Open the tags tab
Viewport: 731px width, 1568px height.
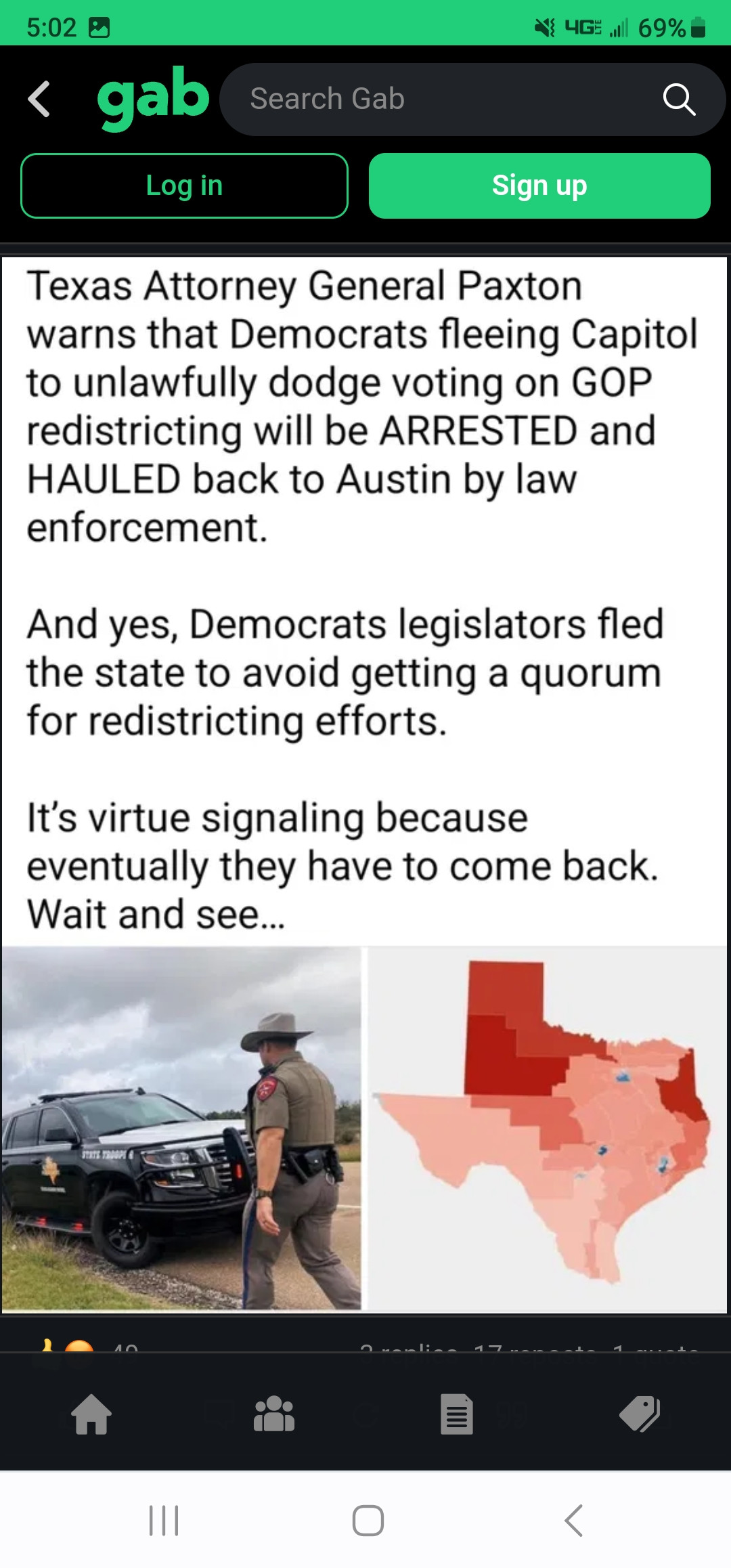coord(640,1415)
